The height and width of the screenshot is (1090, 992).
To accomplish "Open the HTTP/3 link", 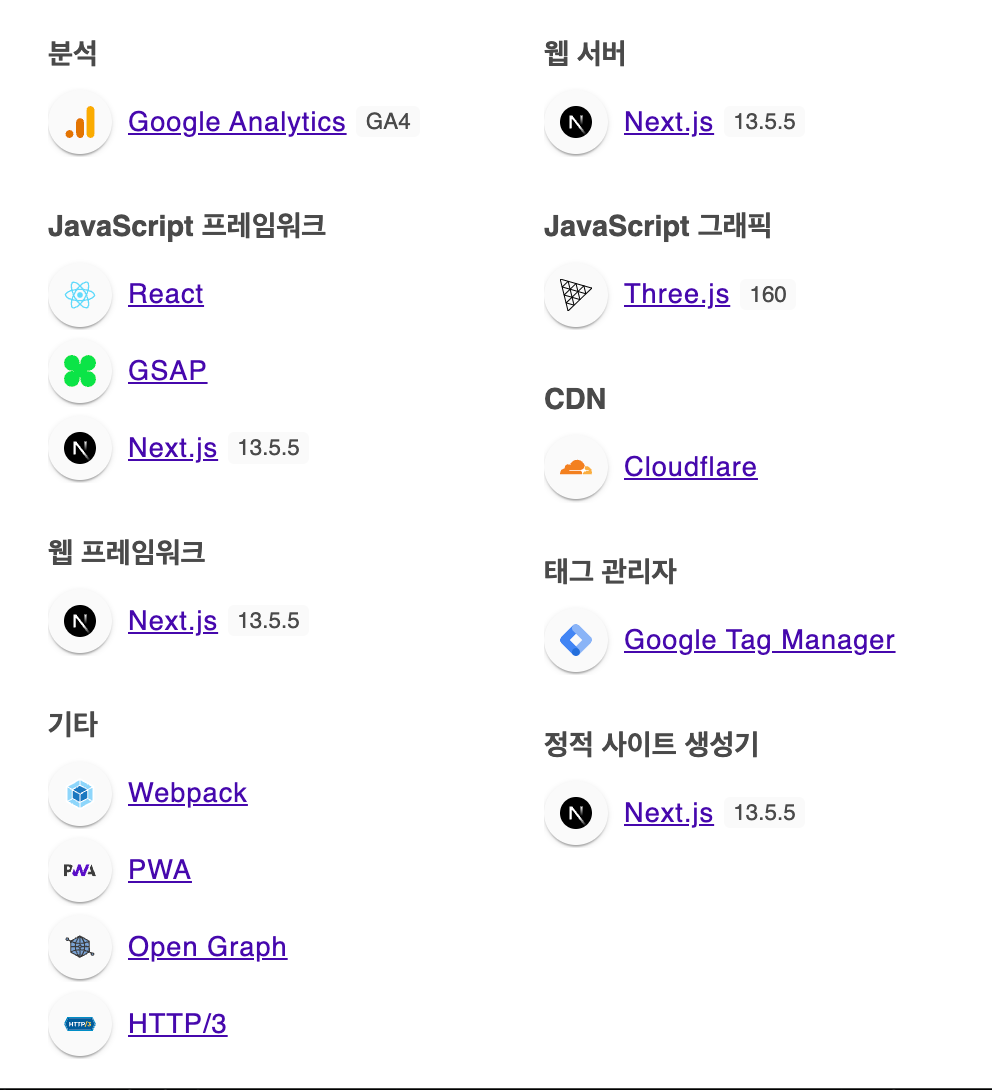I will pyautogui.click(x=177, y=1024).
